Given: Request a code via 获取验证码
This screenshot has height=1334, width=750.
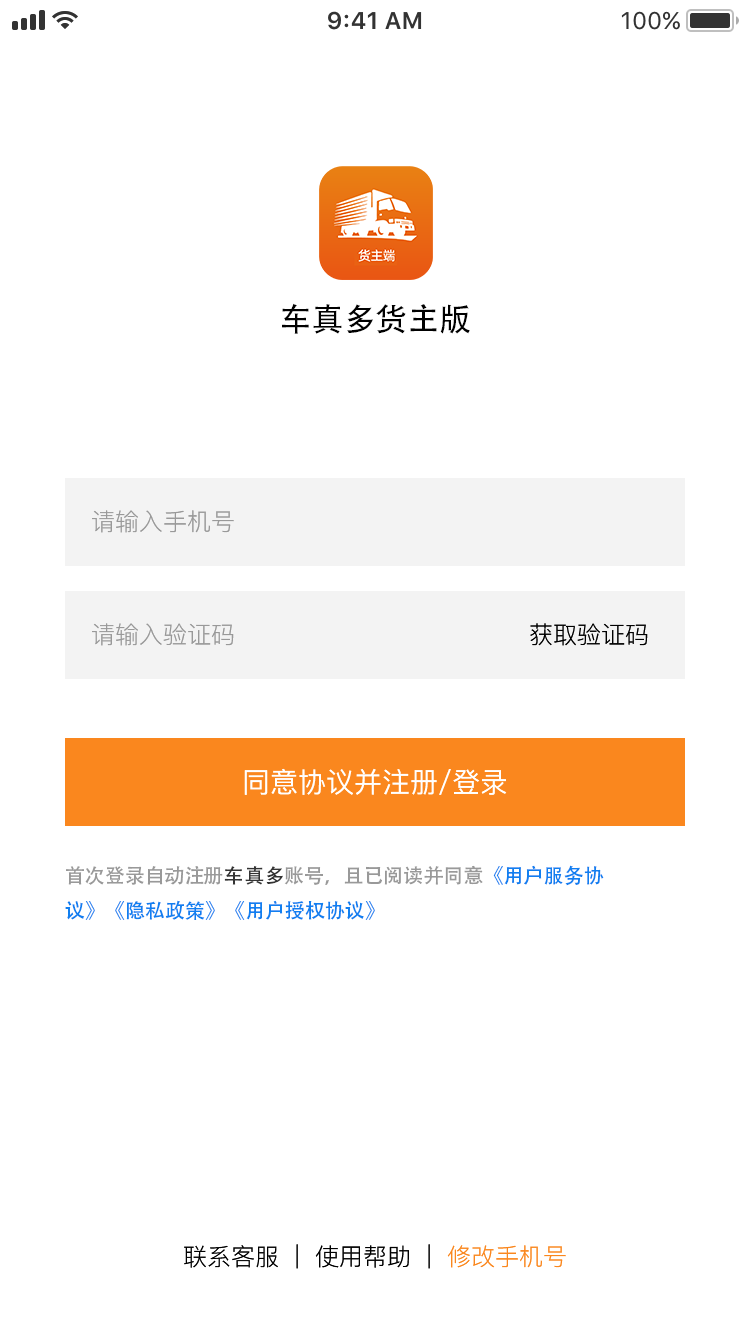Looking at the screenshot, I should pos(589,635).
